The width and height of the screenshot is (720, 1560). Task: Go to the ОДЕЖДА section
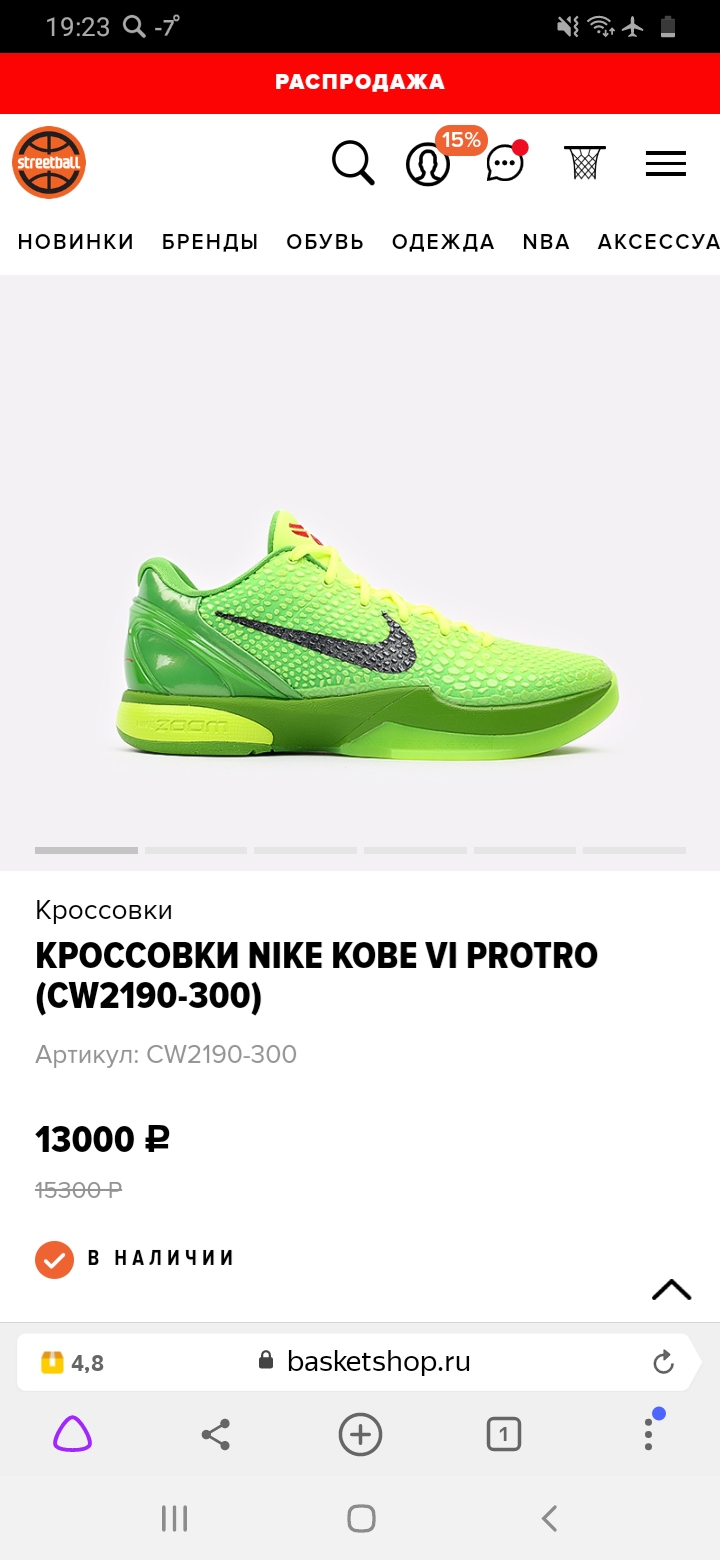[x=443, y=242]
